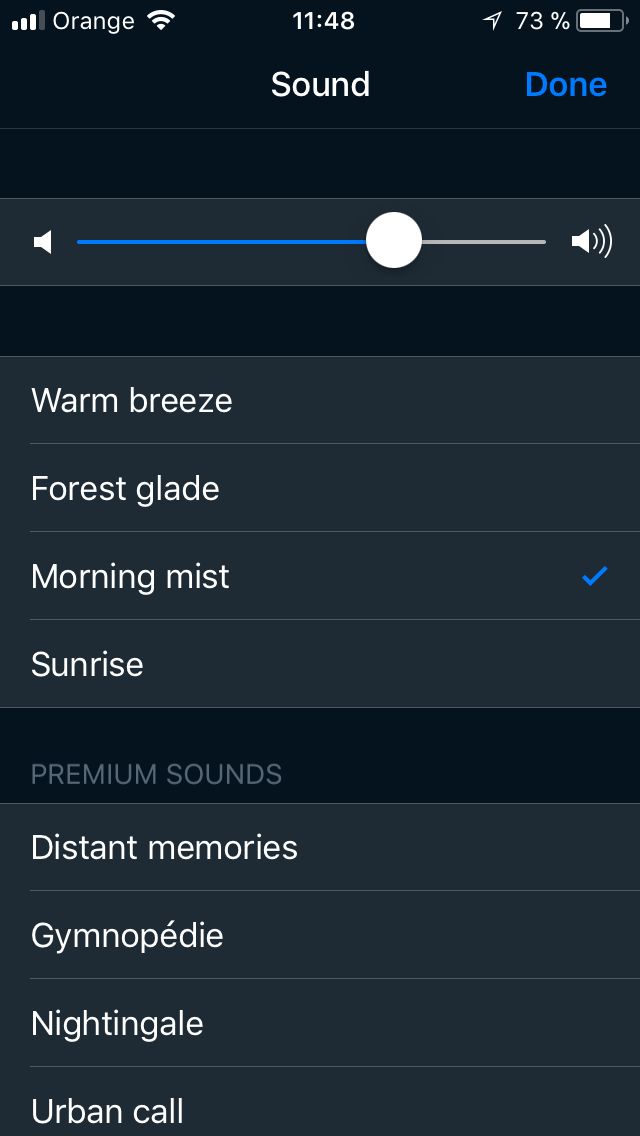Choose the Gymnopédie premium sound
This screenshot has height=1136, width=640.
(320, 935)
